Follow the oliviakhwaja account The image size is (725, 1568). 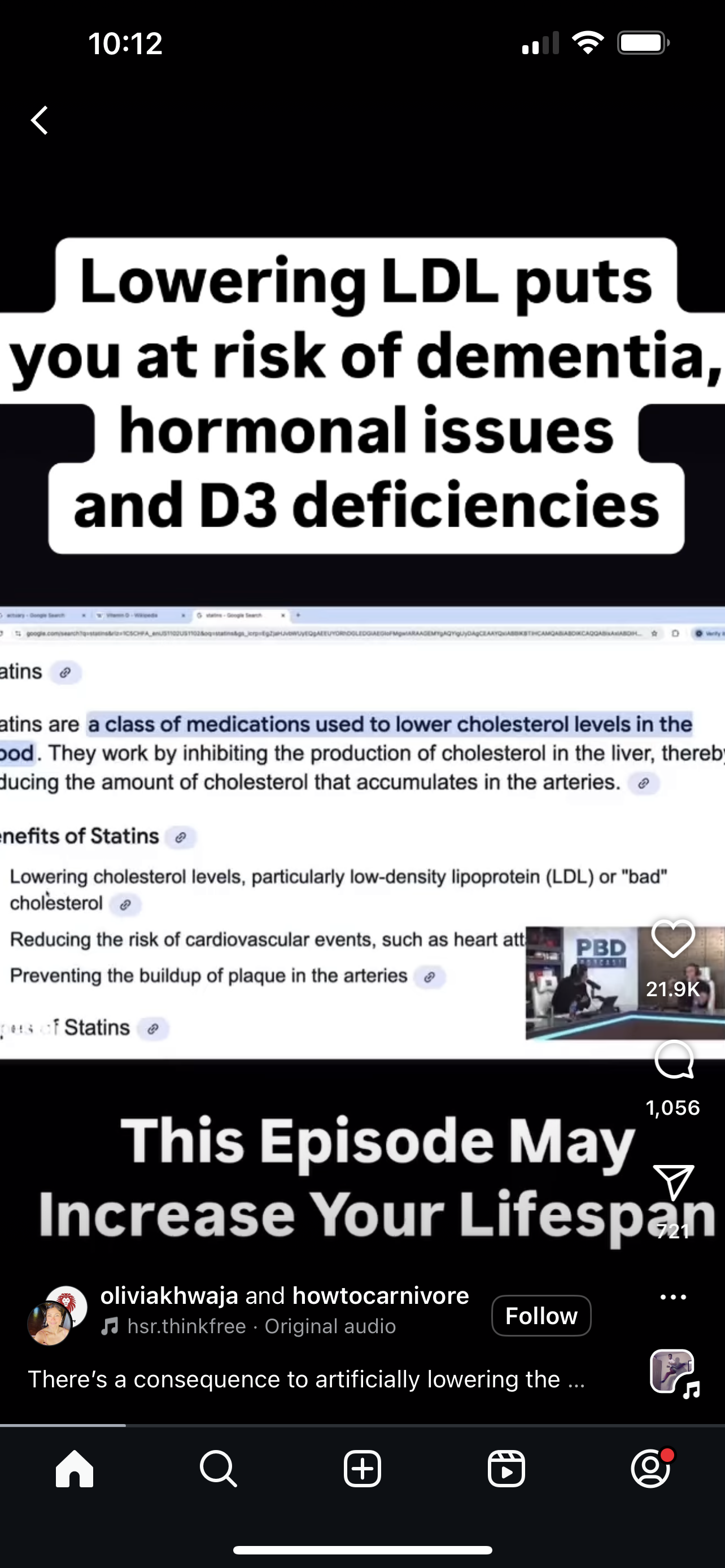[x=541, y=1315]
